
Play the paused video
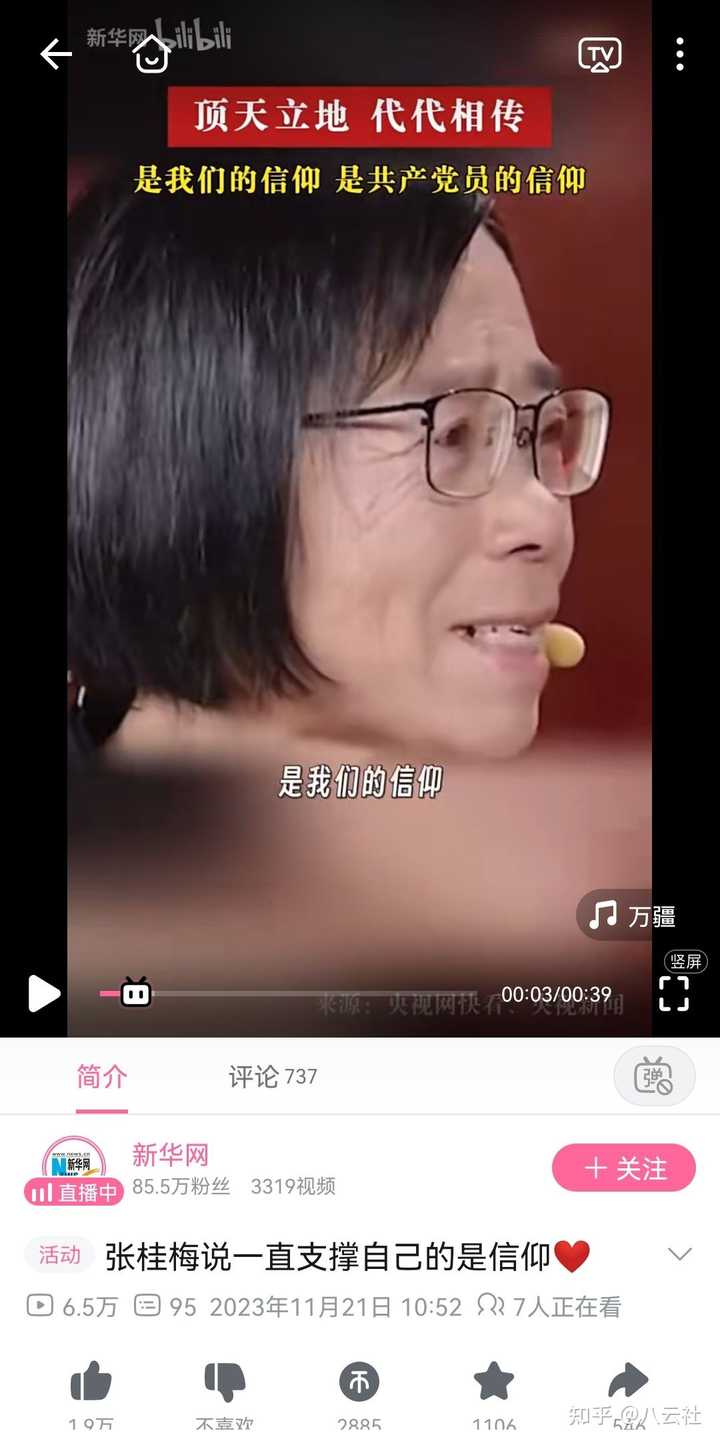[44, 993]
